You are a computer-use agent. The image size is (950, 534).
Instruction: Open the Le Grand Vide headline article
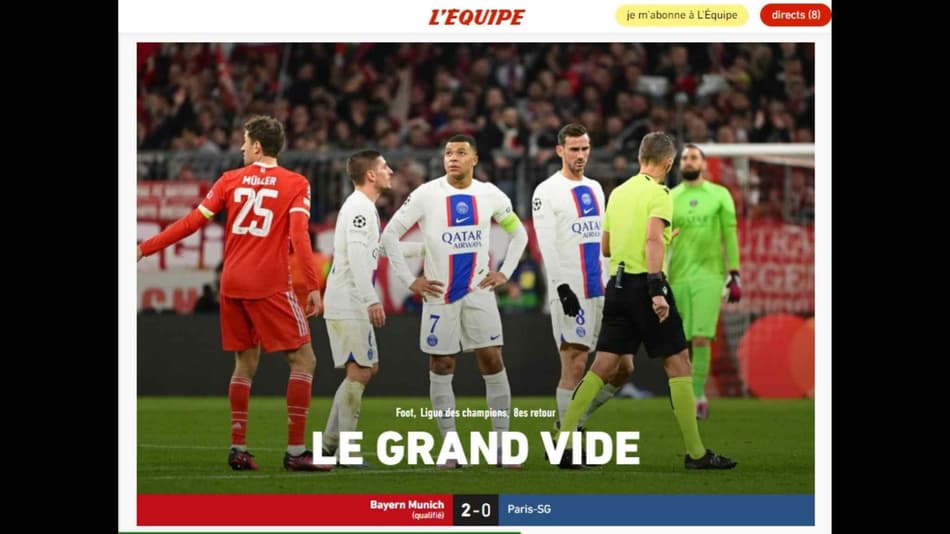(475, 448)
